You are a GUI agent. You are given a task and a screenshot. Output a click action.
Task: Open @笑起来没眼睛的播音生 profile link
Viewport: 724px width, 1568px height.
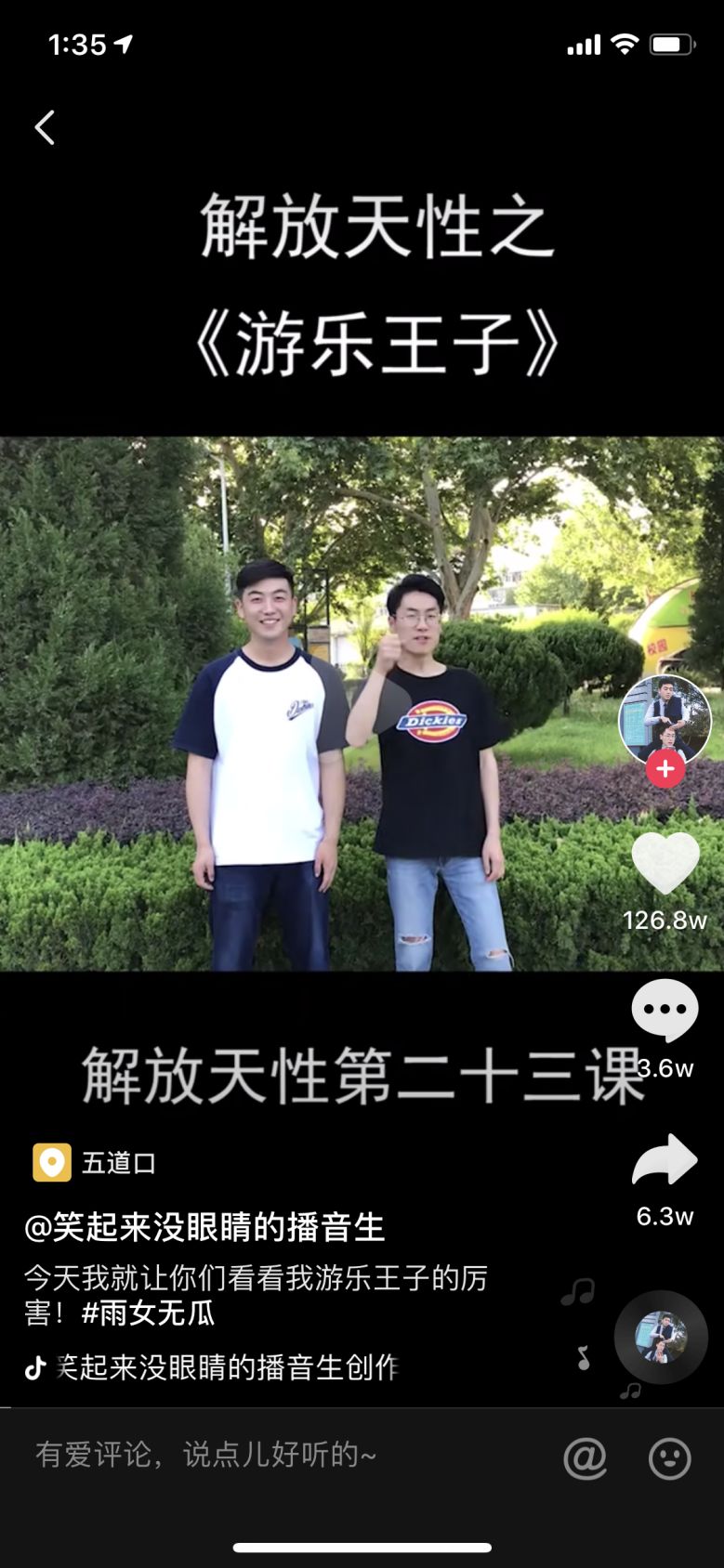click(204, 1227)
